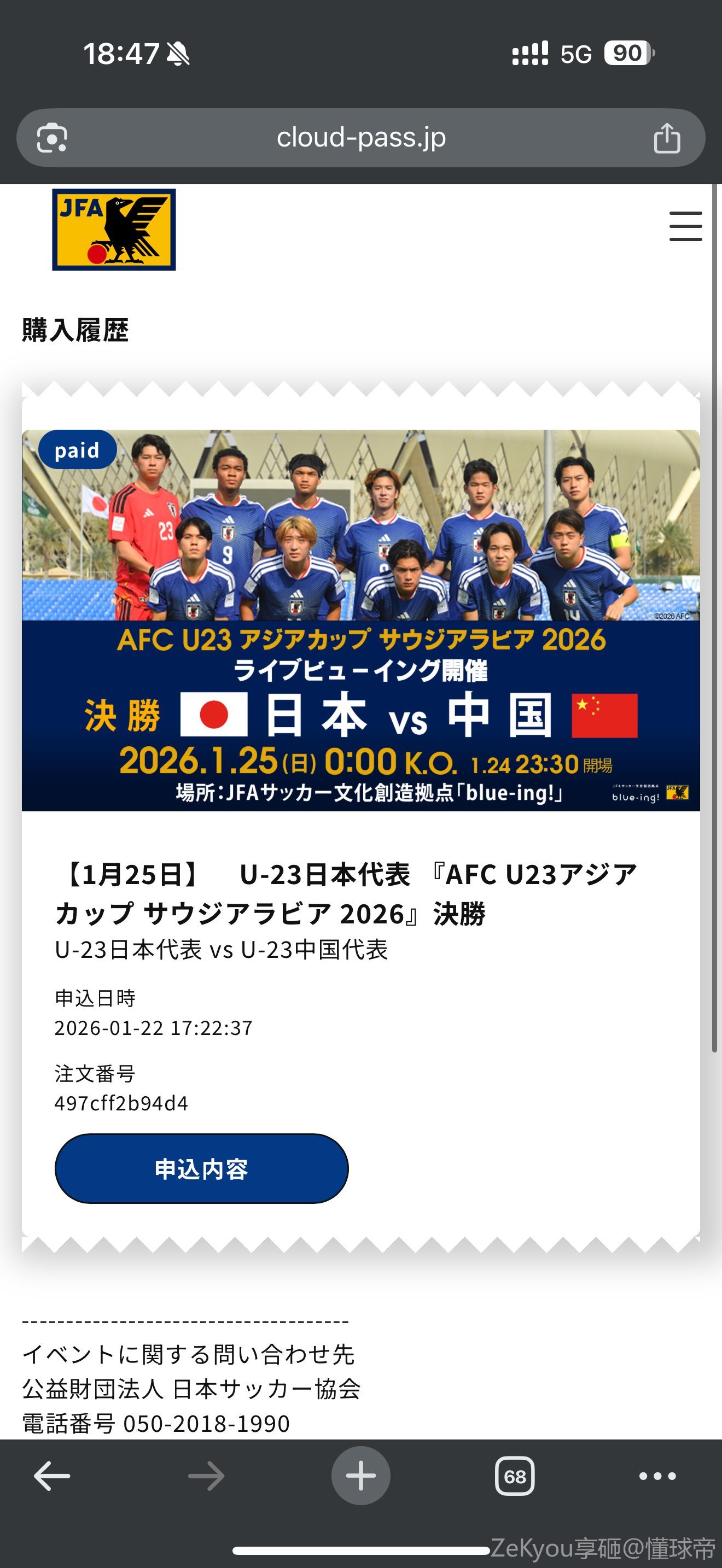Show the 68 open tabs
The height and width of the screenshot is (1568, 722).
(x=515, y=1476)
